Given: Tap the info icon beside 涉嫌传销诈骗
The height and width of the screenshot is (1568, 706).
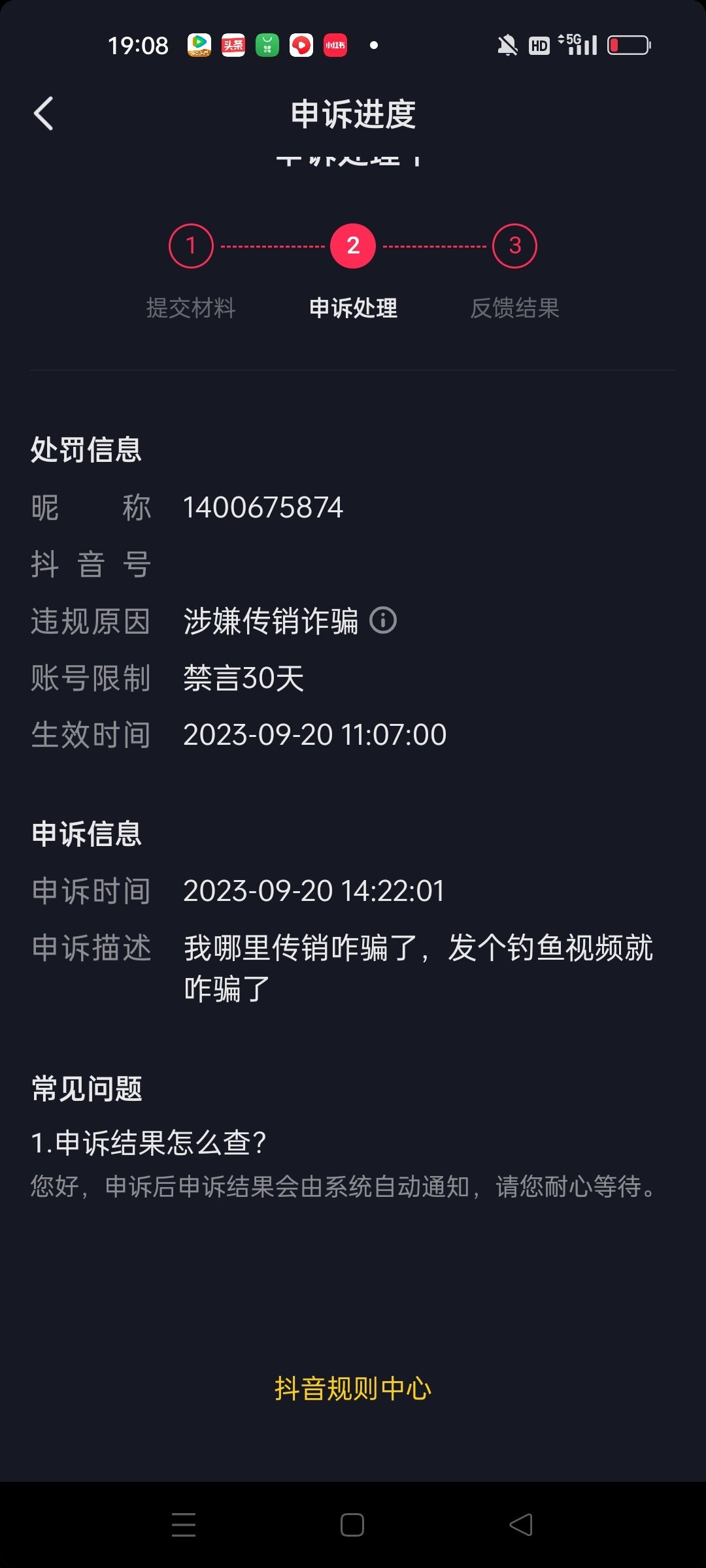Looking at the screenshot, I should coord(383,620).
